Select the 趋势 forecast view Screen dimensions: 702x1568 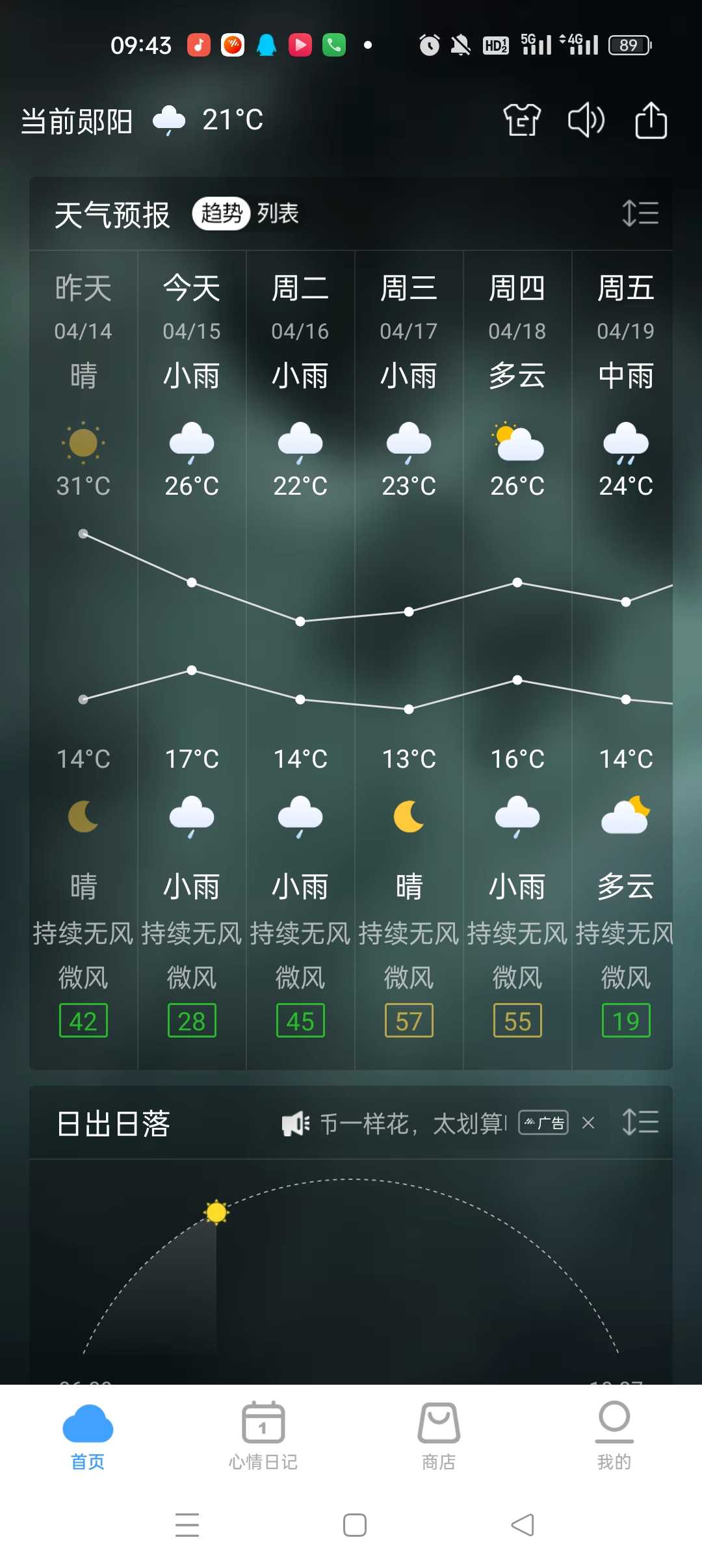click(x=221, y=213)
